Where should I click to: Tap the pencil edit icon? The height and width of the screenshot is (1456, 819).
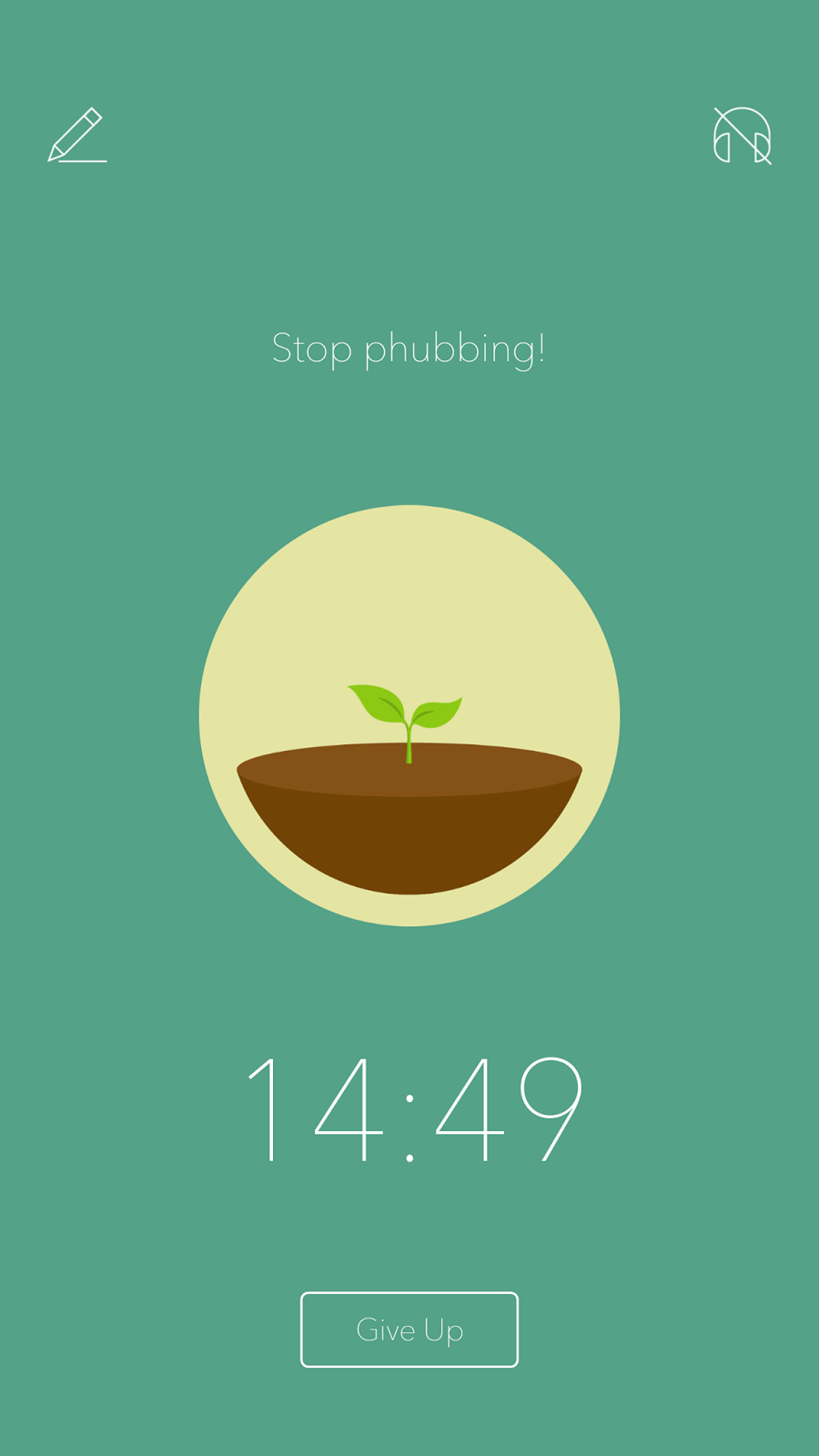77,135
